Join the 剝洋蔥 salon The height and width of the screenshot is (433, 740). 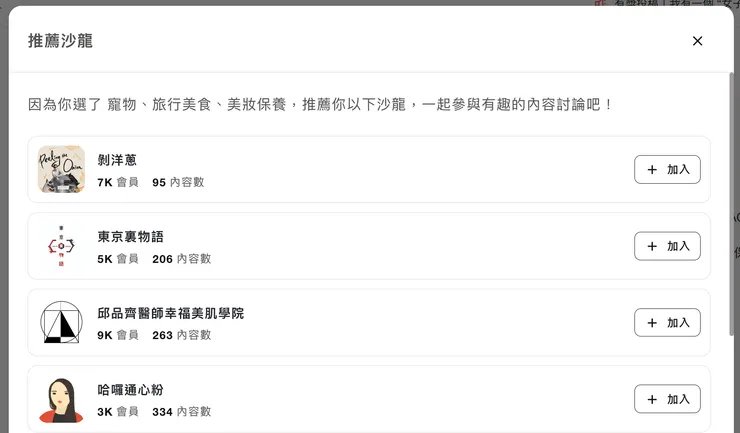tap(667, 170)
